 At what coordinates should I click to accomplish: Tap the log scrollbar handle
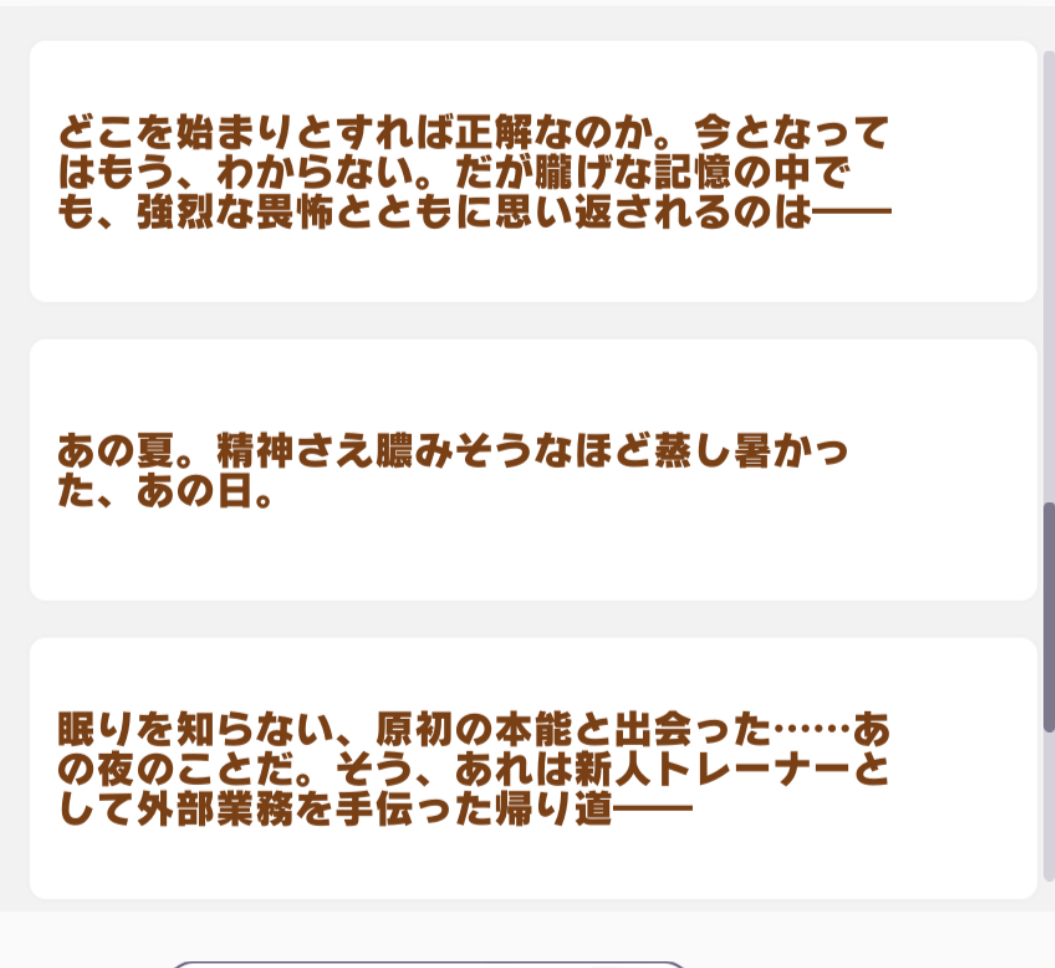pos(1048,615)
